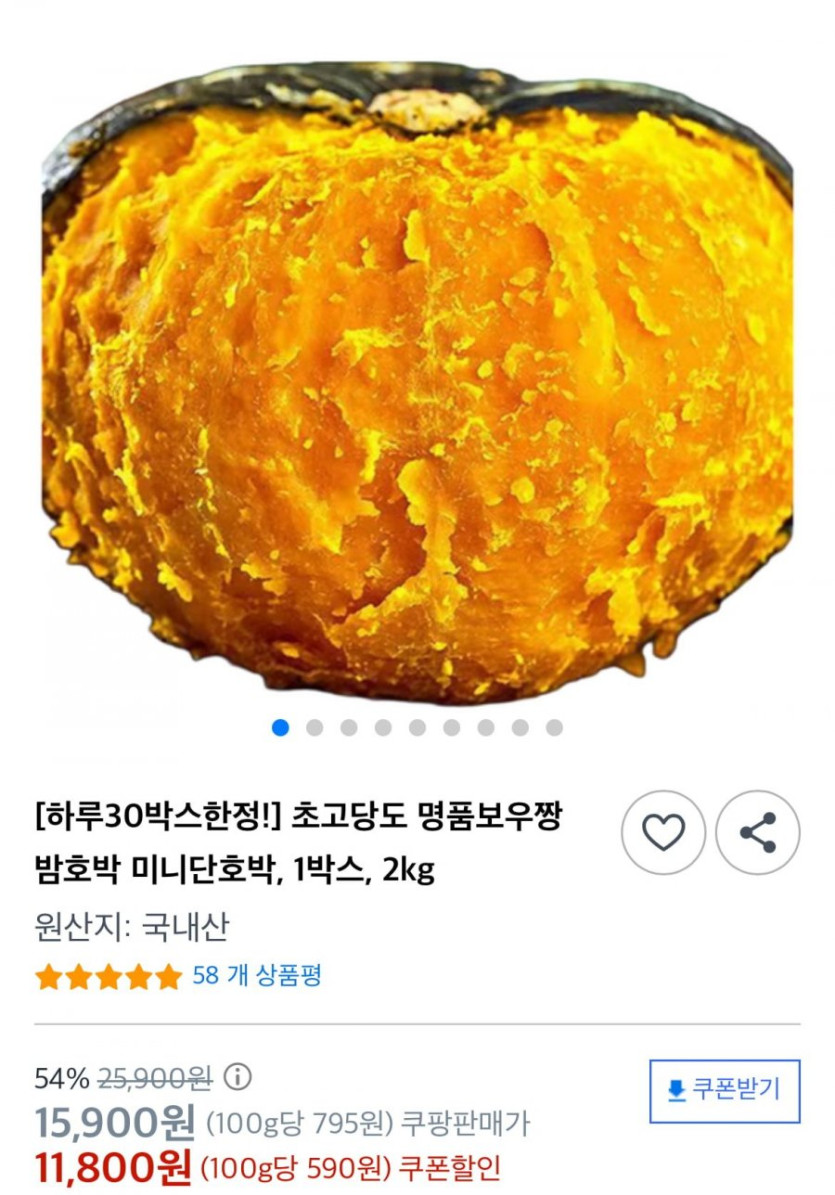The height and width of the screenshot is (1195, 835).
Task: Jump to the second product image dot
Action: 314,727
